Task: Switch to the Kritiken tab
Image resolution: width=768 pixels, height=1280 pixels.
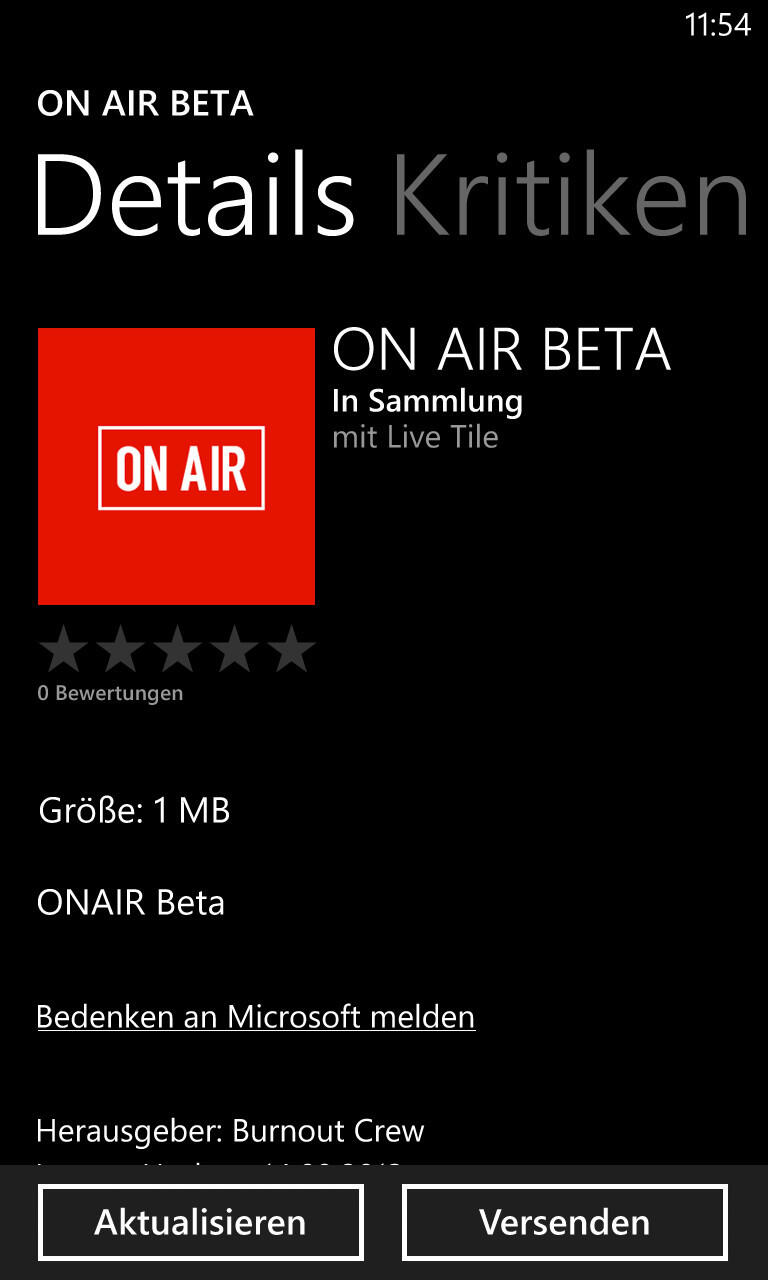Action: pos(570,195)
